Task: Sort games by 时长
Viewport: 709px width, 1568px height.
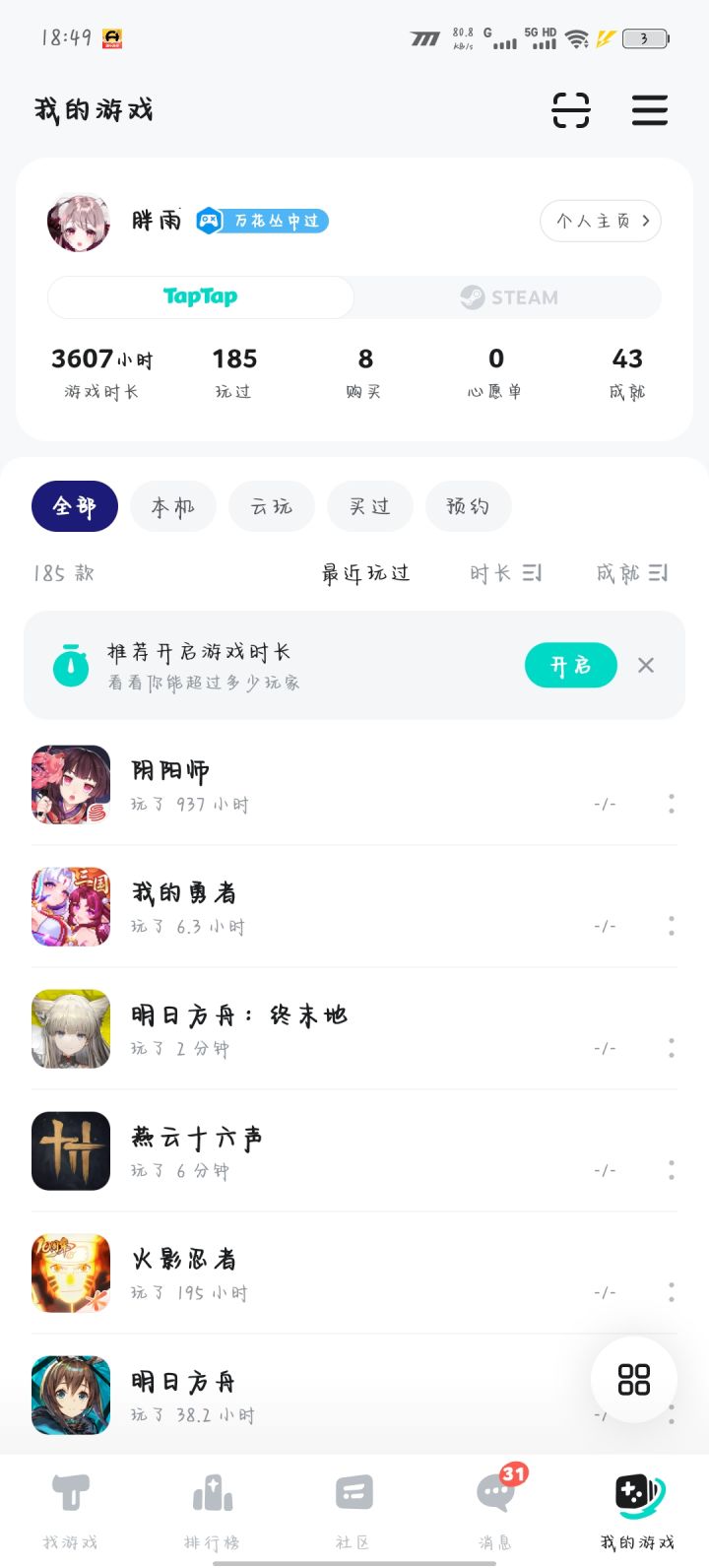Action: point(505,572)
